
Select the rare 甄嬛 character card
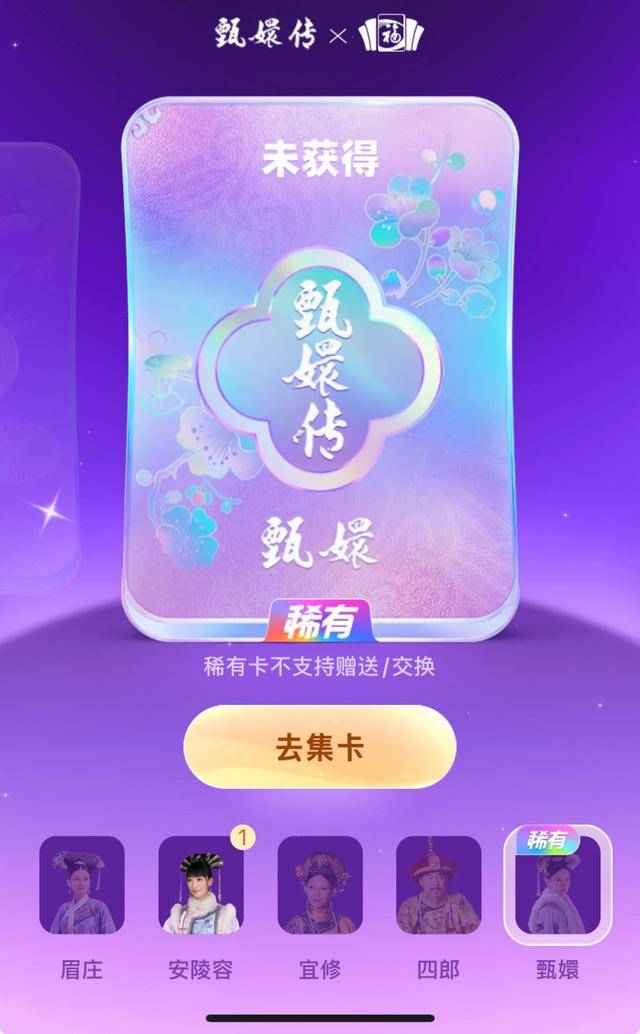(x=557, y=885)
